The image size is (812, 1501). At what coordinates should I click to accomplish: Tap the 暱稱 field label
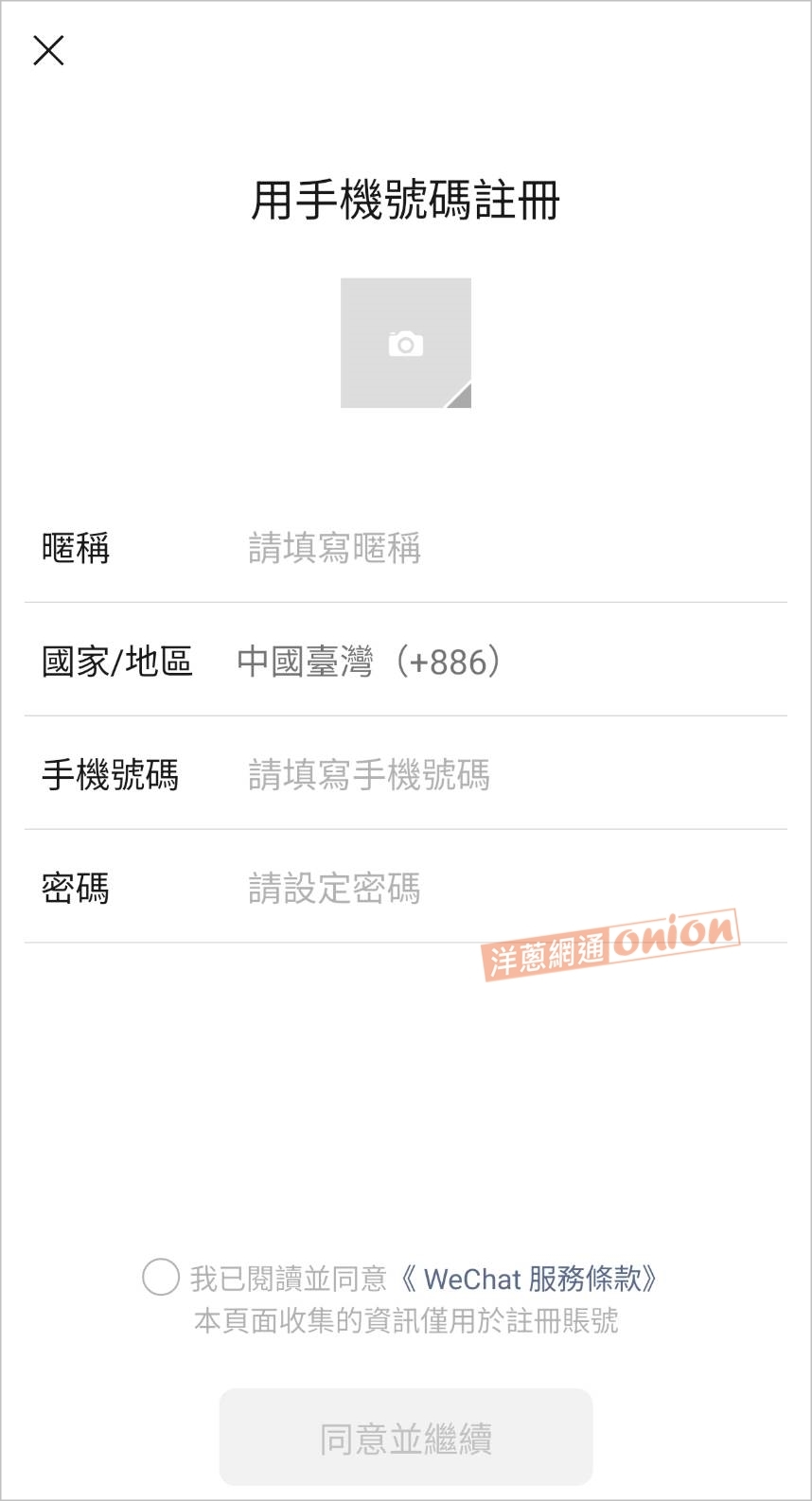tap(76, 547)
